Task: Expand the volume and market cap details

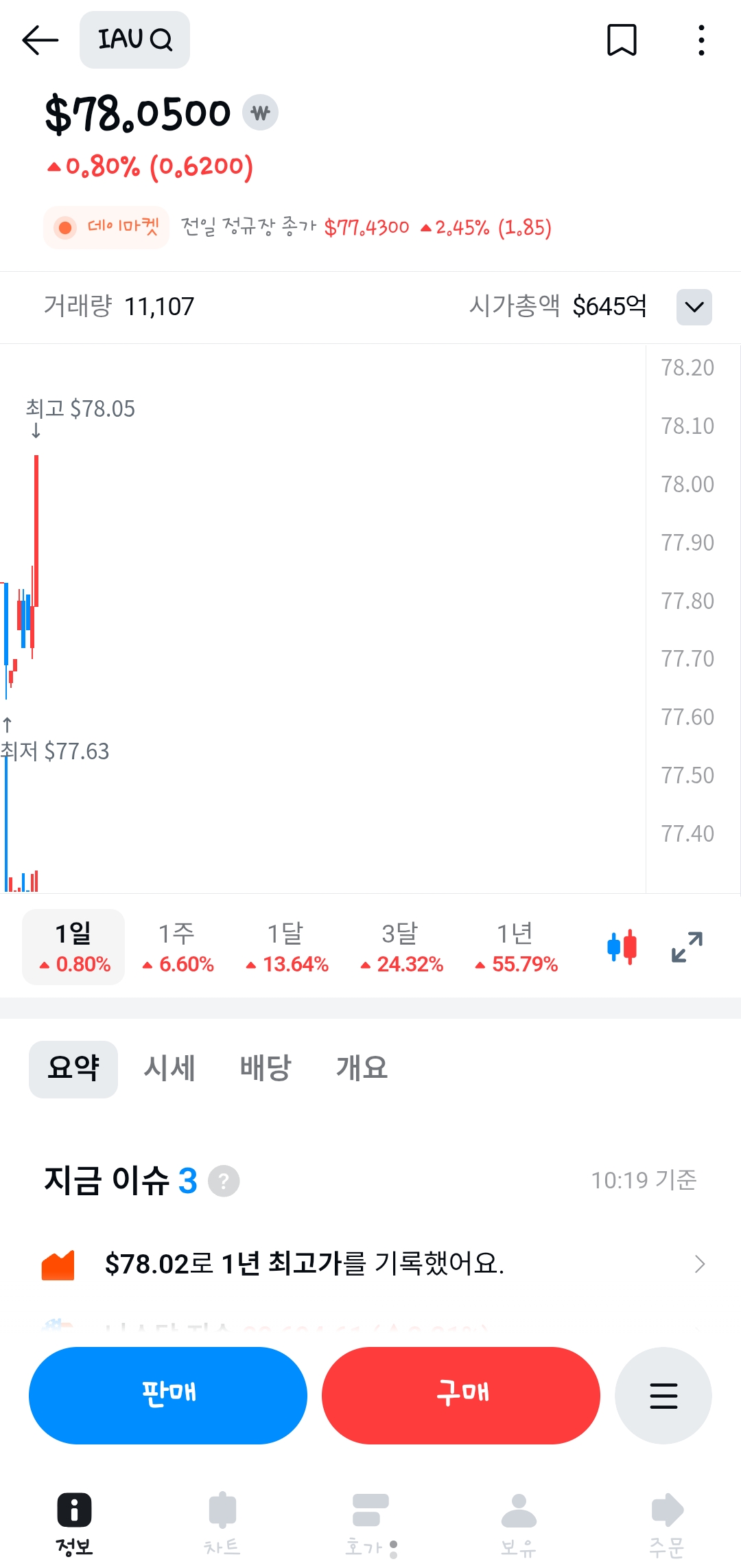Action: click(x=694, y=307)
